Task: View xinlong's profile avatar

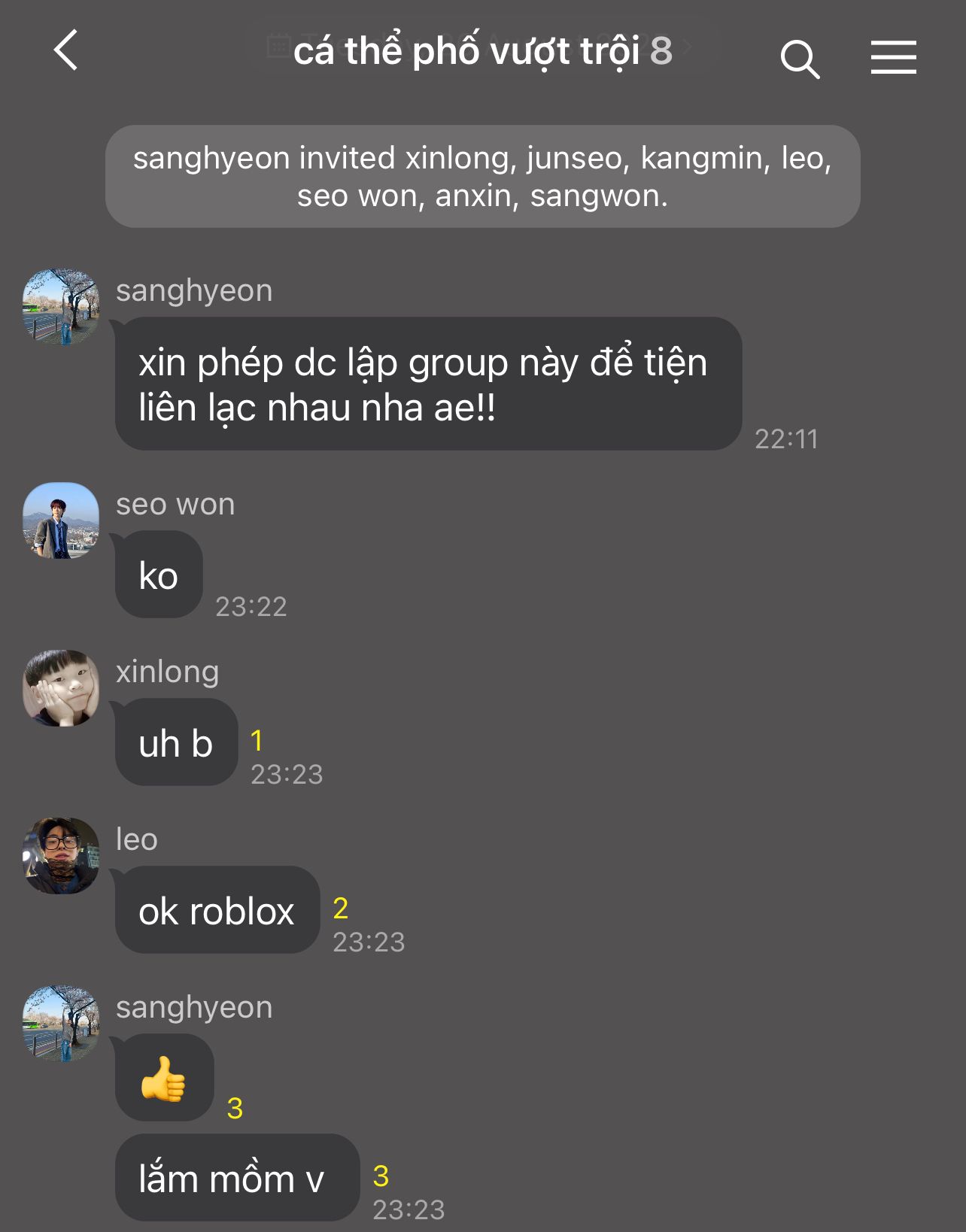Action: (x=61, y=688)
